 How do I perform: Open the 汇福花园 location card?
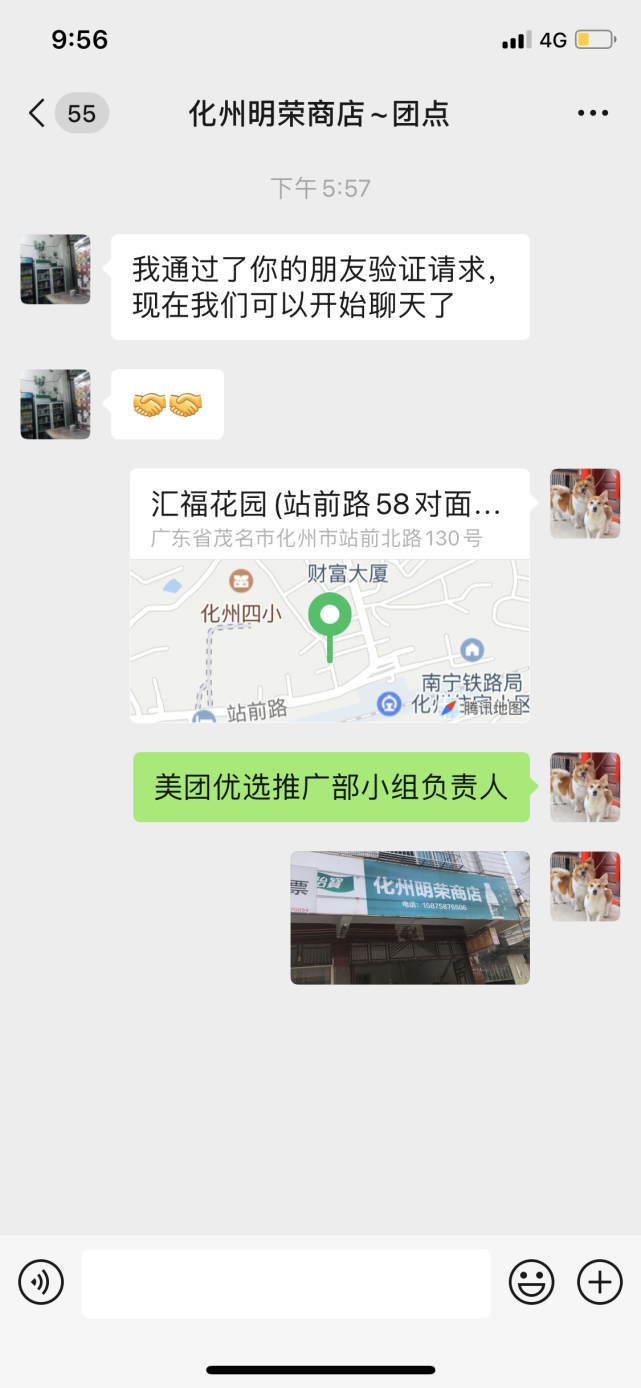point(330,596)
